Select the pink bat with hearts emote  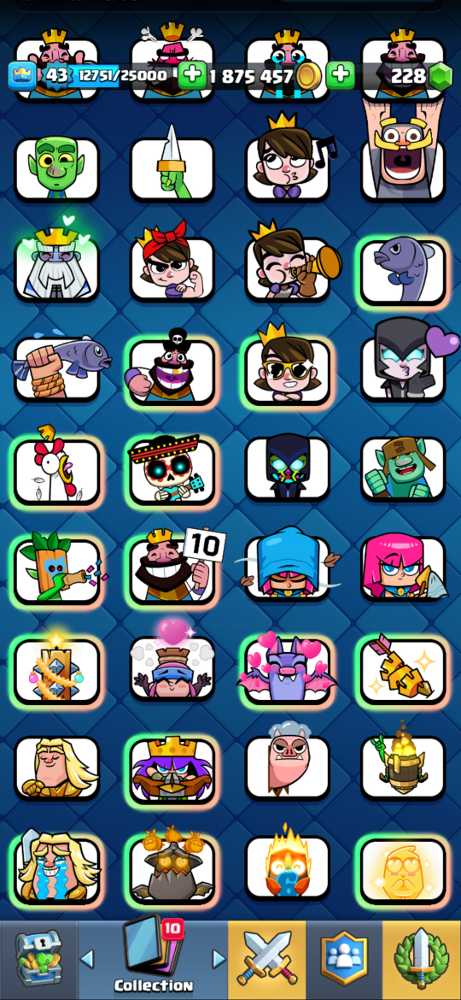(288, 669)
